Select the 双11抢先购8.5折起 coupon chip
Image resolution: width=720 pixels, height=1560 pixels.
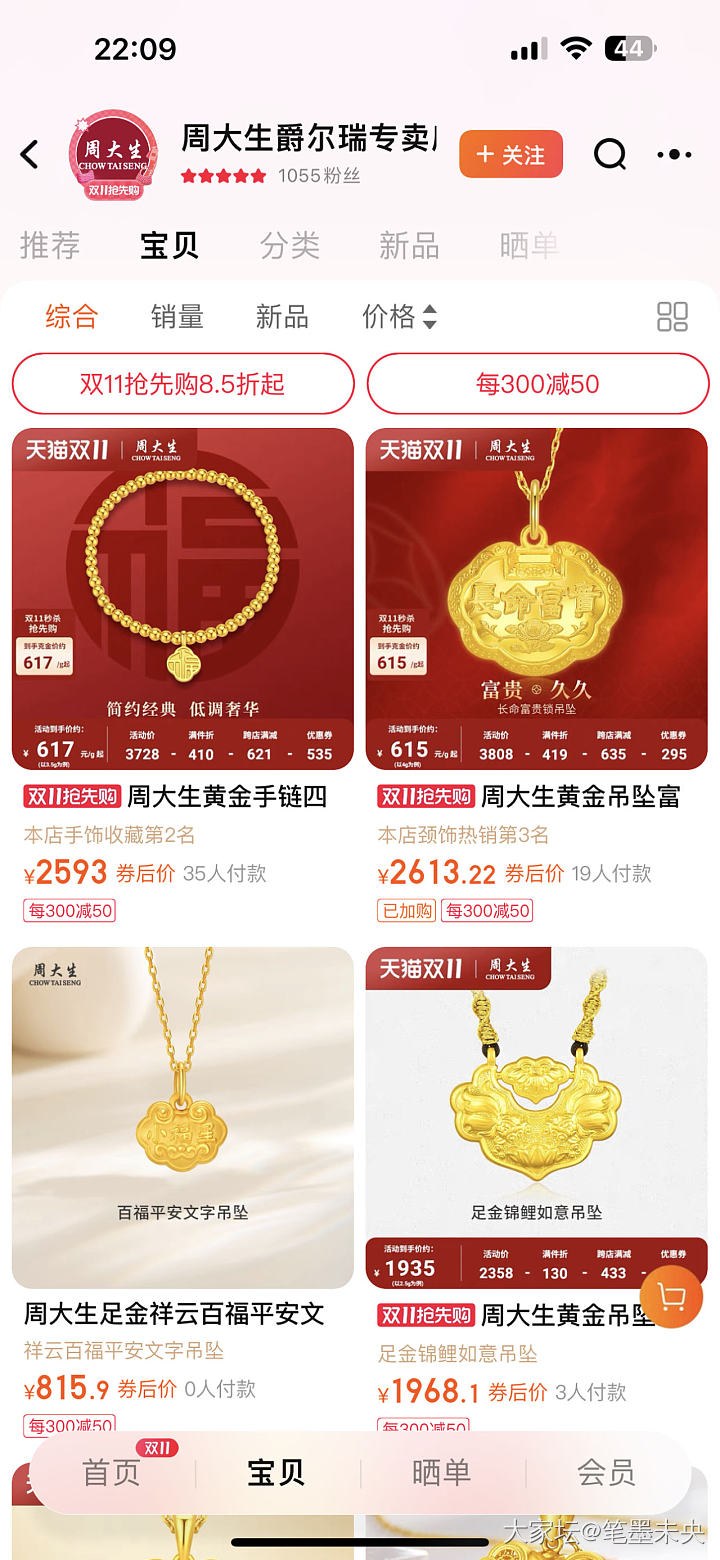point(183,384)
